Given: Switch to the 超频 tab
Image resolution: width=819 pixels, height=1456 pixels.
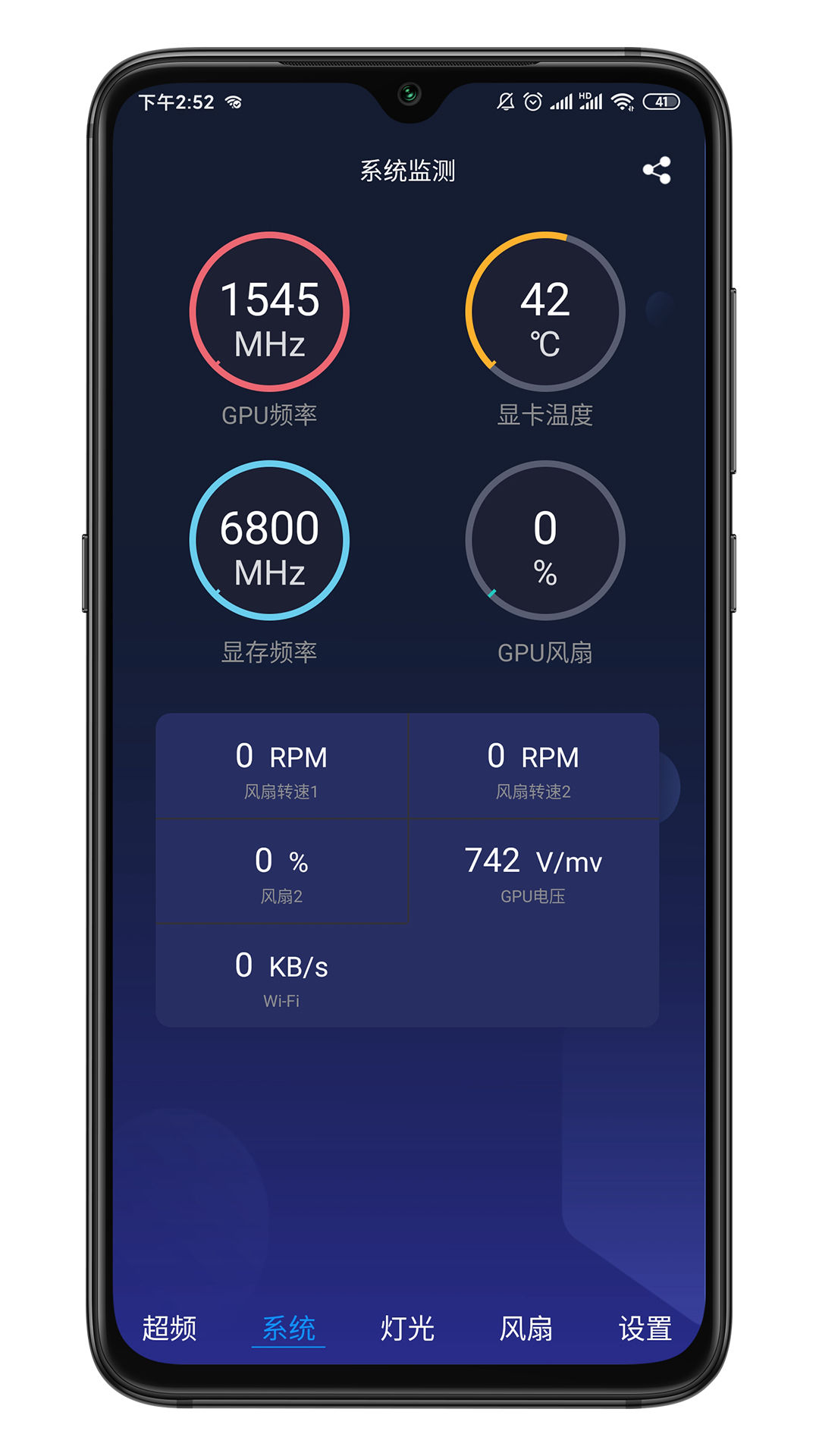Looking at the screenshot, I should [169, 1329].
